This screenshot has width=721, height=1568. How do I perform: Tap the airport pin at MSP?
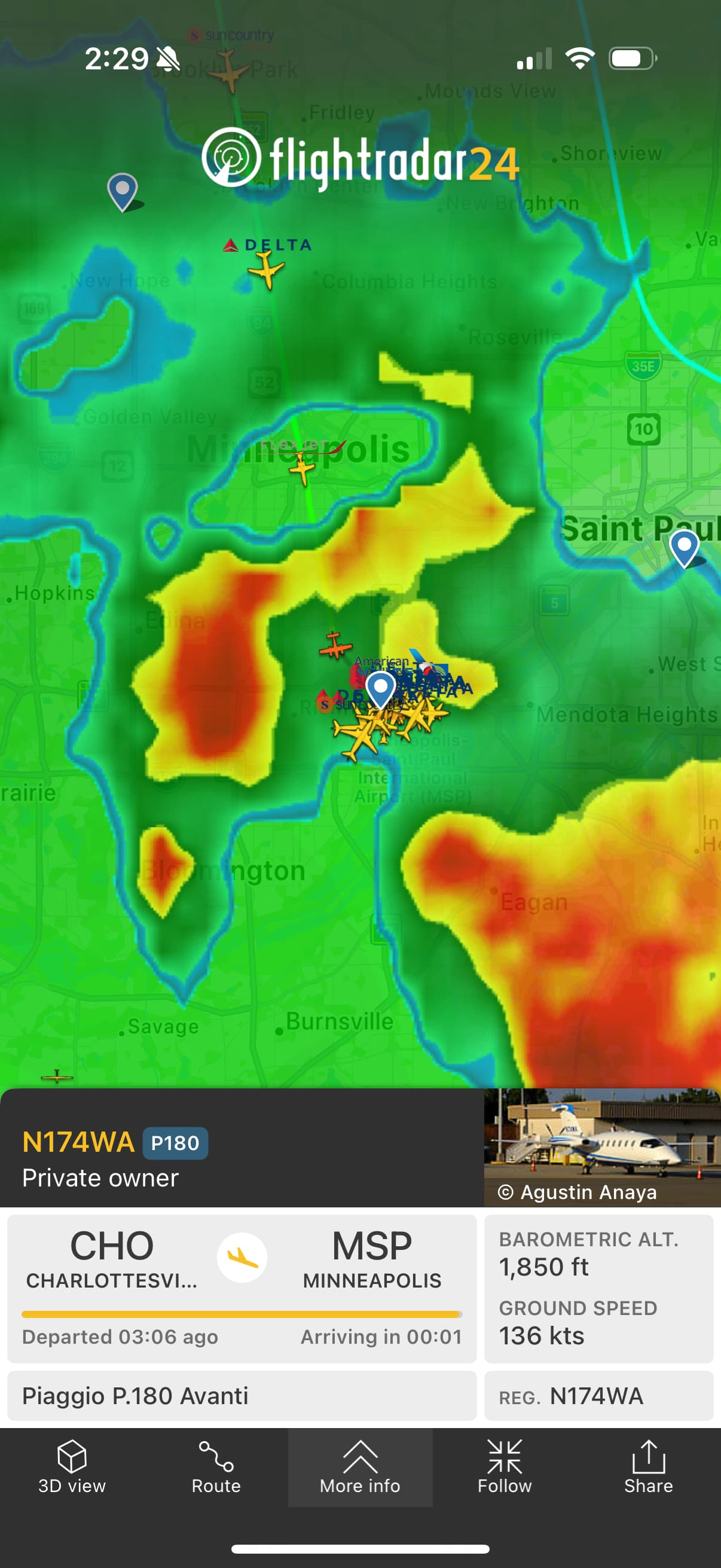point(381,688)
